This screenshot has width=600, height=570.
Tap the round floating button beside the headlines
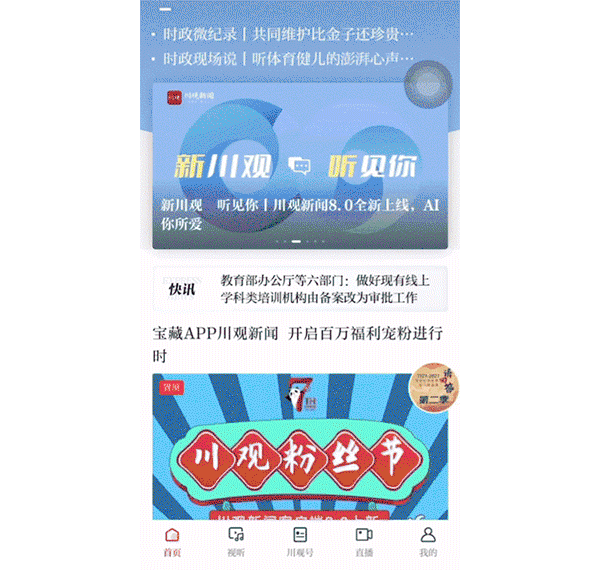point(427,82)
